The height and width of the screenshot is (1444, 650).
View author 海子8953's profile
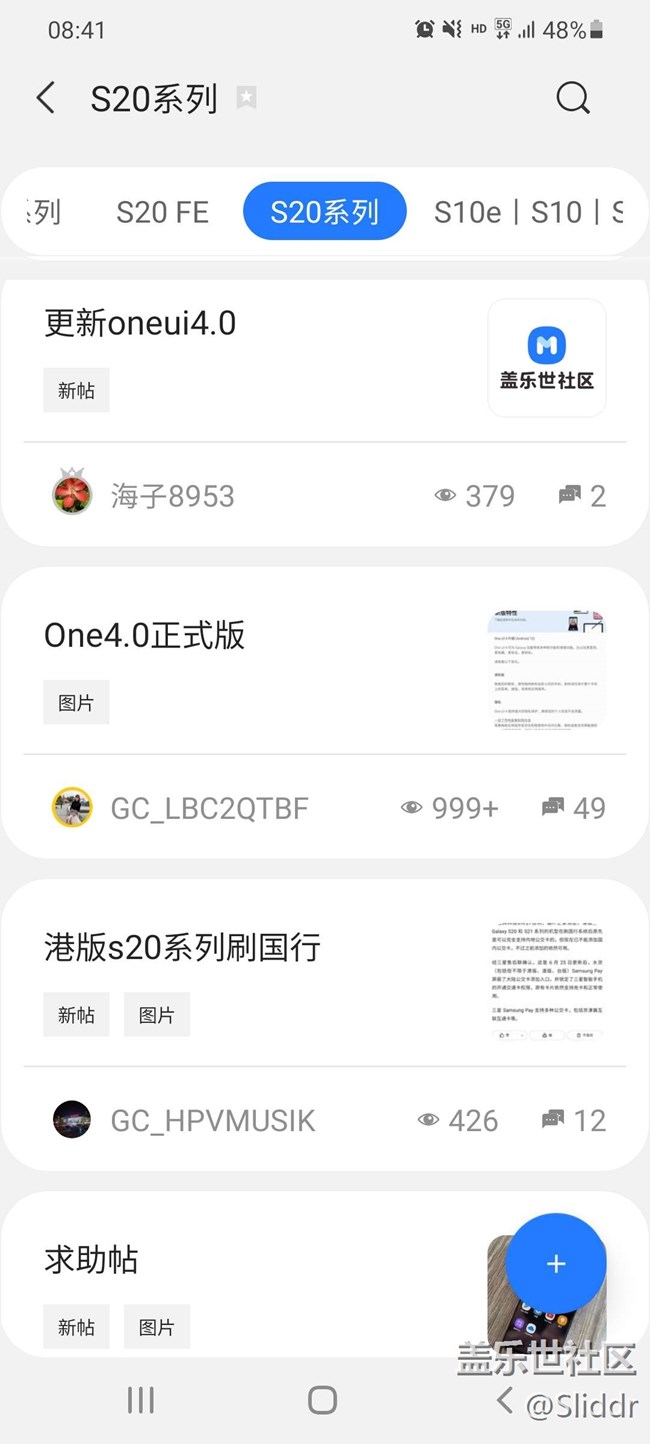[172, 496]
